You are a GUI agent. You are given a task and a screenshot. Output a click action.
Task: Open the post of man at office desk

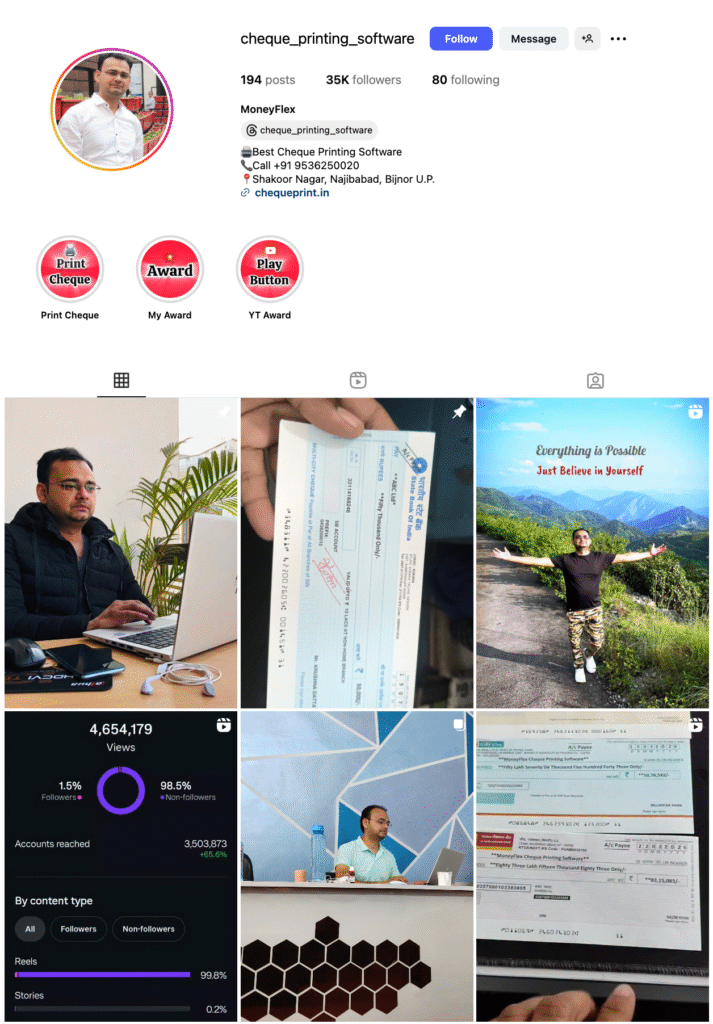click(357, 865)
